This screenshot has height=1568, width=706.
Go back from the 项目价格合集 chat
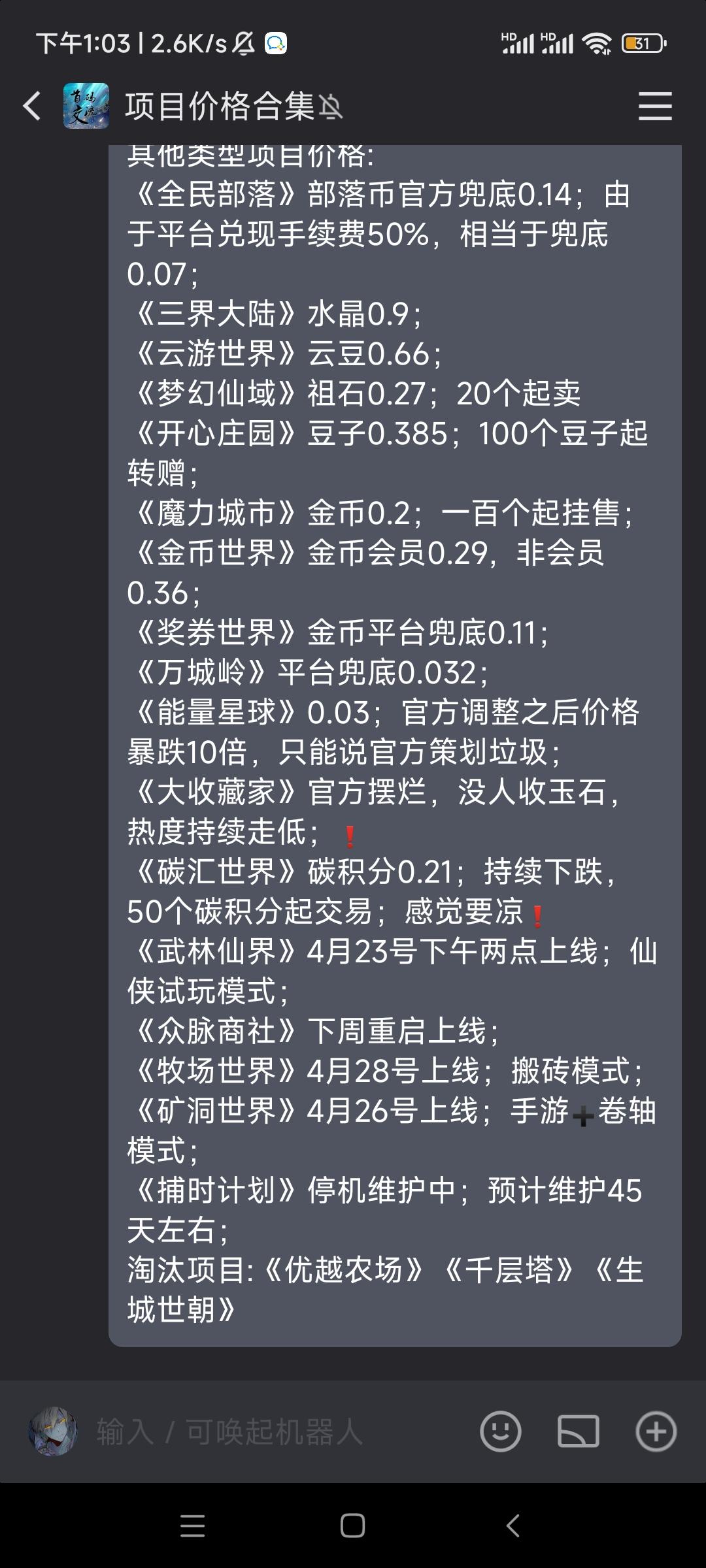pos(32,106)
